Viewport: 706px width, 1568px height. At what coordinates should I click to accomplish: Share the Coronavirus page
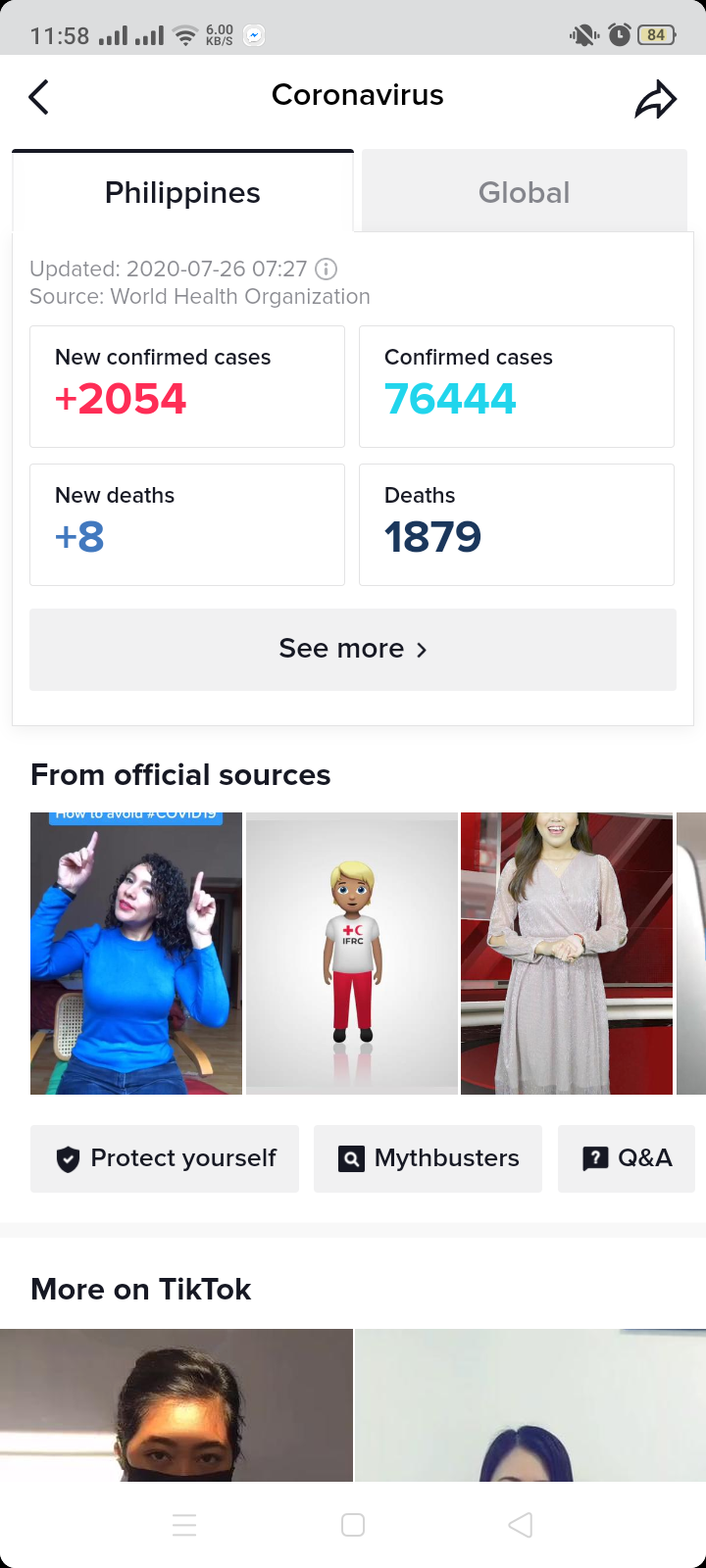tap(655, 99)
